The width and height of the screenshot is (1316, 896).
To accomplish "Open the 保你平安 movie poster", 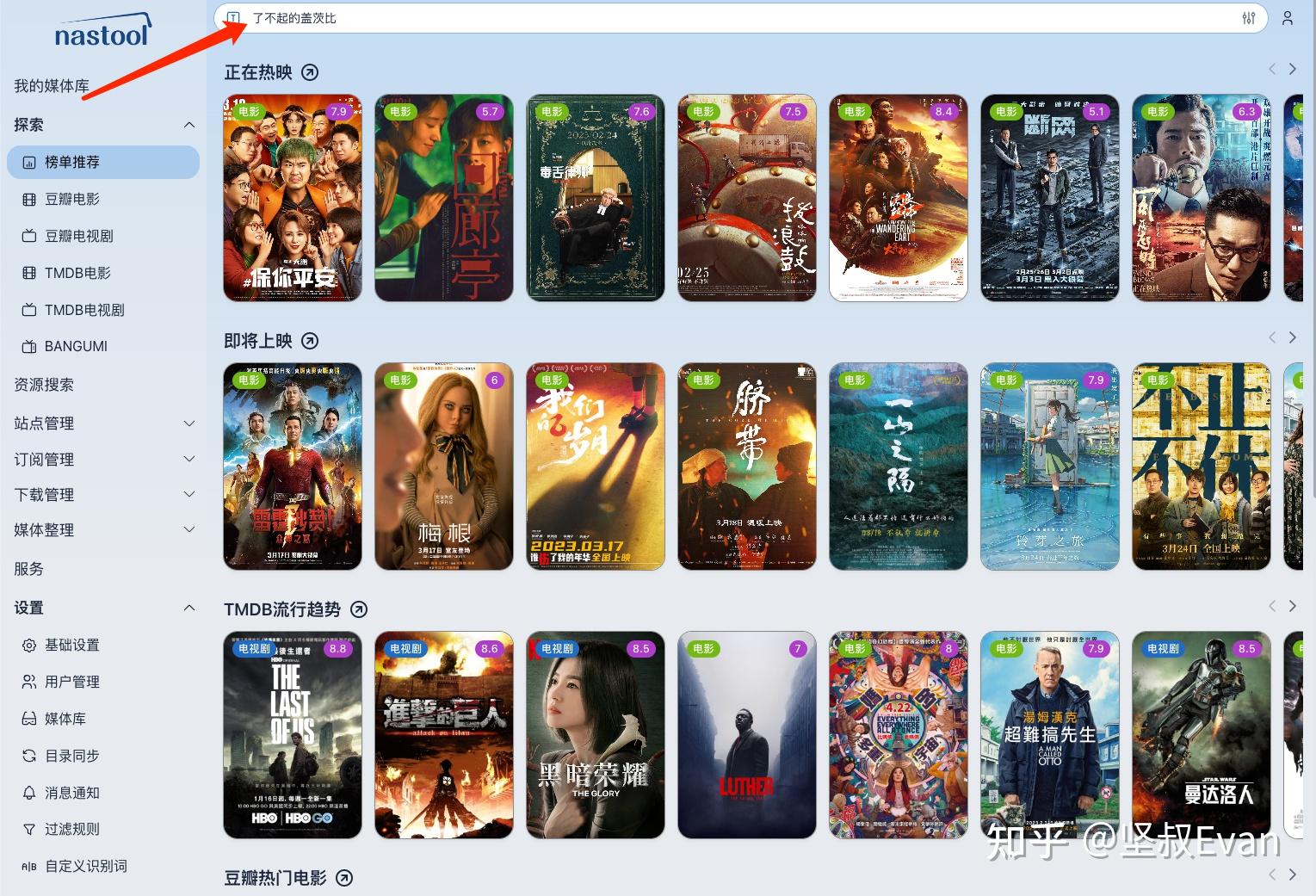I will tap(293, 198).
